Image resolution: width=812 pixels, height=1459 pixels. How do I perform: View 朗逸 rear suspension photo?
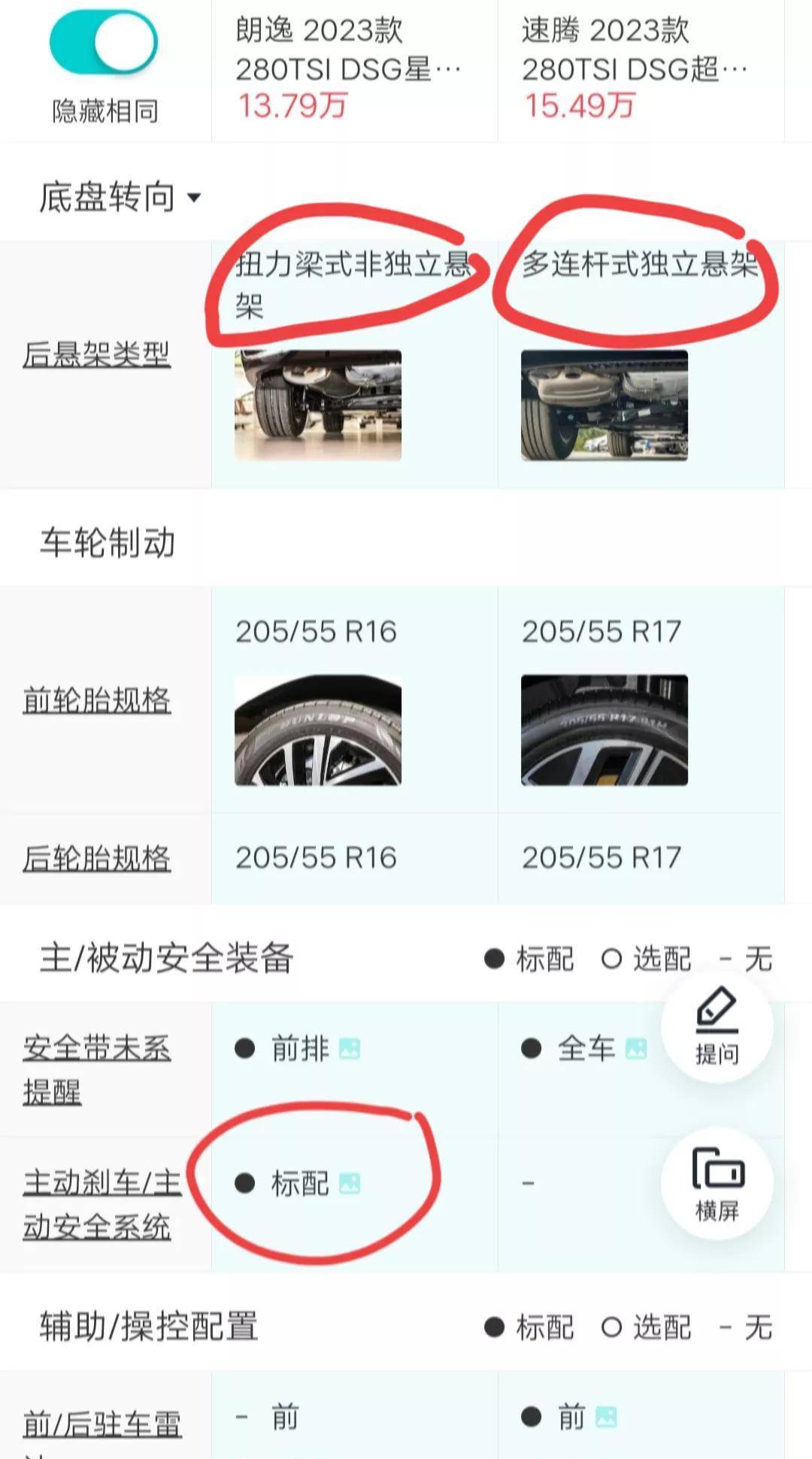point(318,405)
